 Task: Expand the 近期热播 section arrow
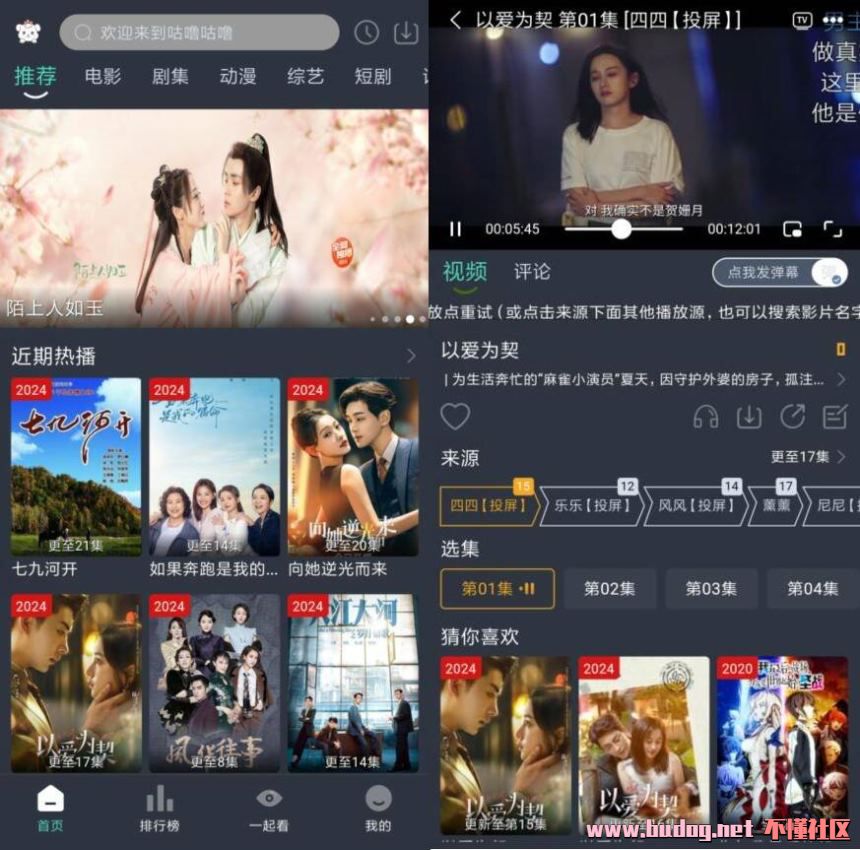click(x=411, y=356)
